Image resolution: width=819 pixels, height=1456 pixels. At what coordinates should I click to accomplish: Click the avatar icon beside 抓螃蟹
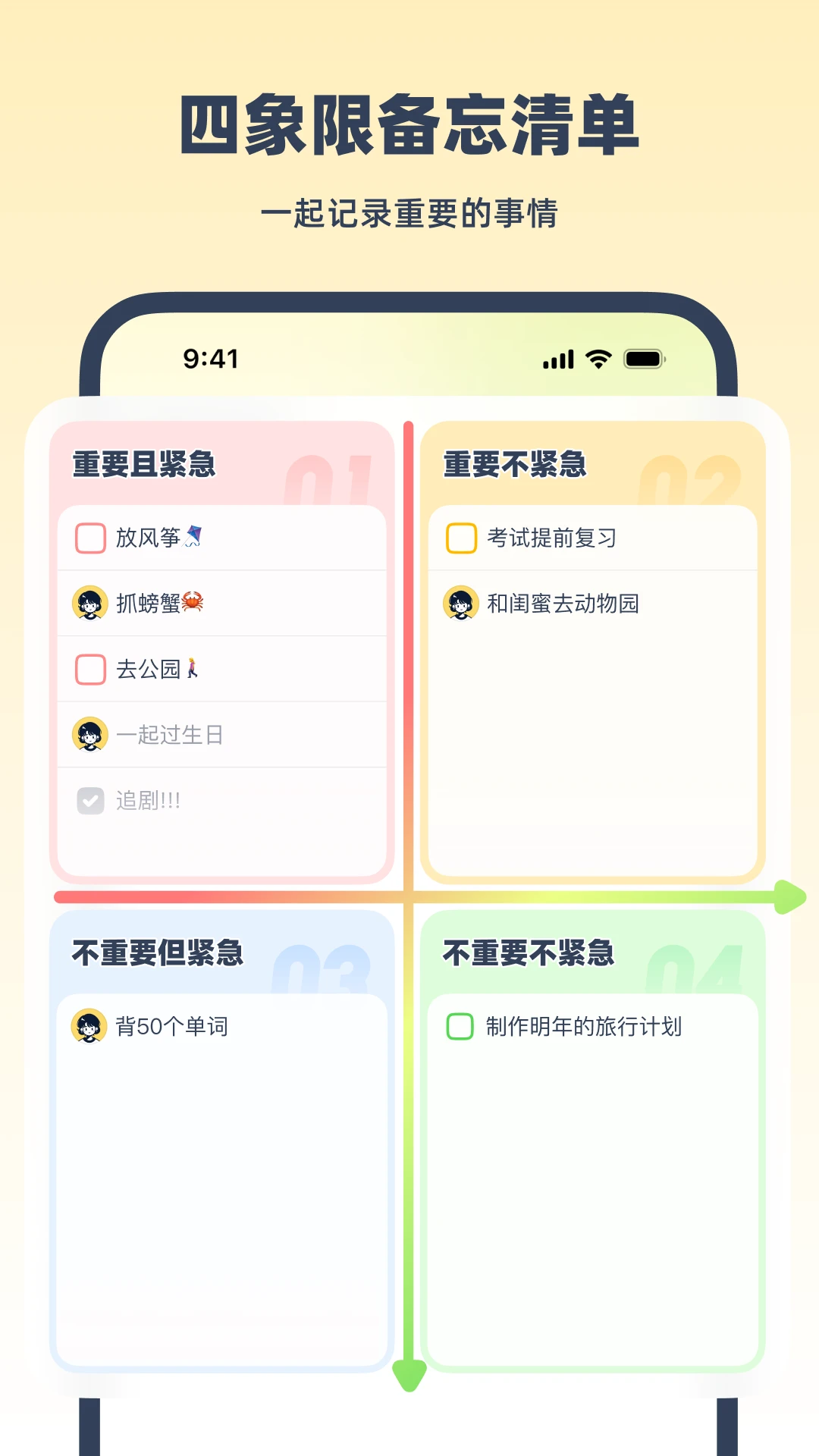click(90, 603)
